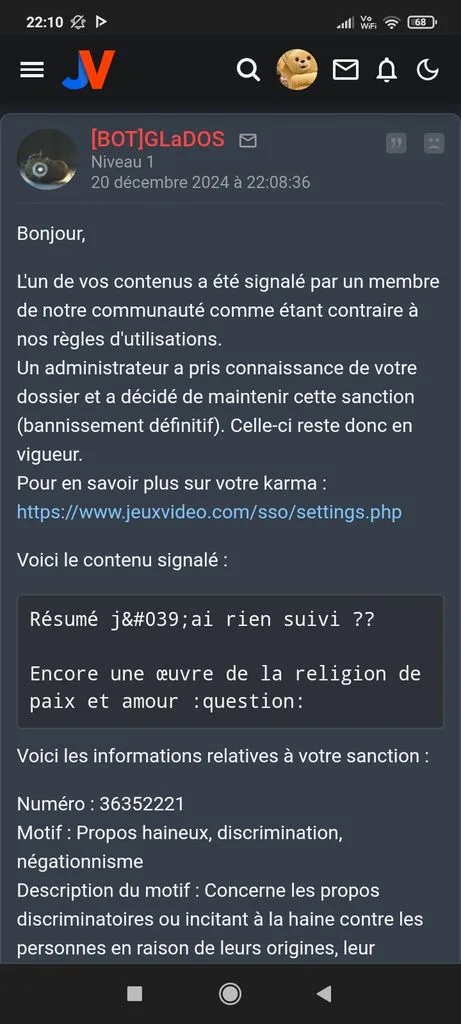The height and width of the screenshot is (1024, 461).
Task: Open the hamburger drawer menu
Action: point(31,70)
